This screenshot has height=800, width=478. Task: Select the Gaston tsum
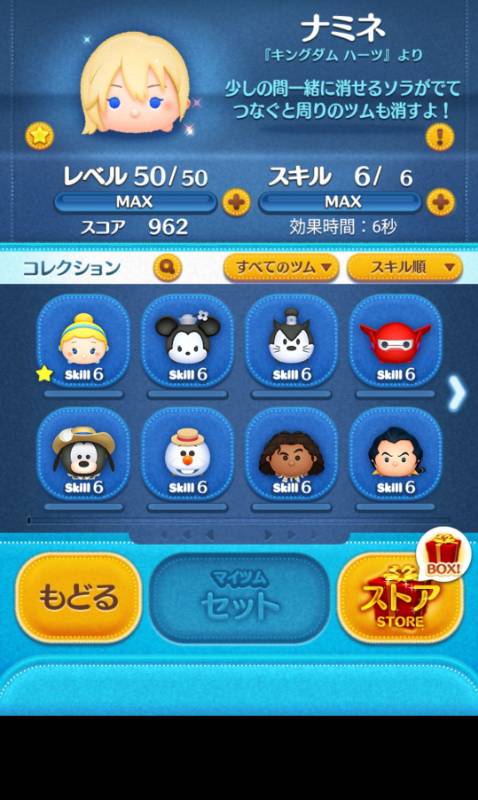[x=395, y=455]
